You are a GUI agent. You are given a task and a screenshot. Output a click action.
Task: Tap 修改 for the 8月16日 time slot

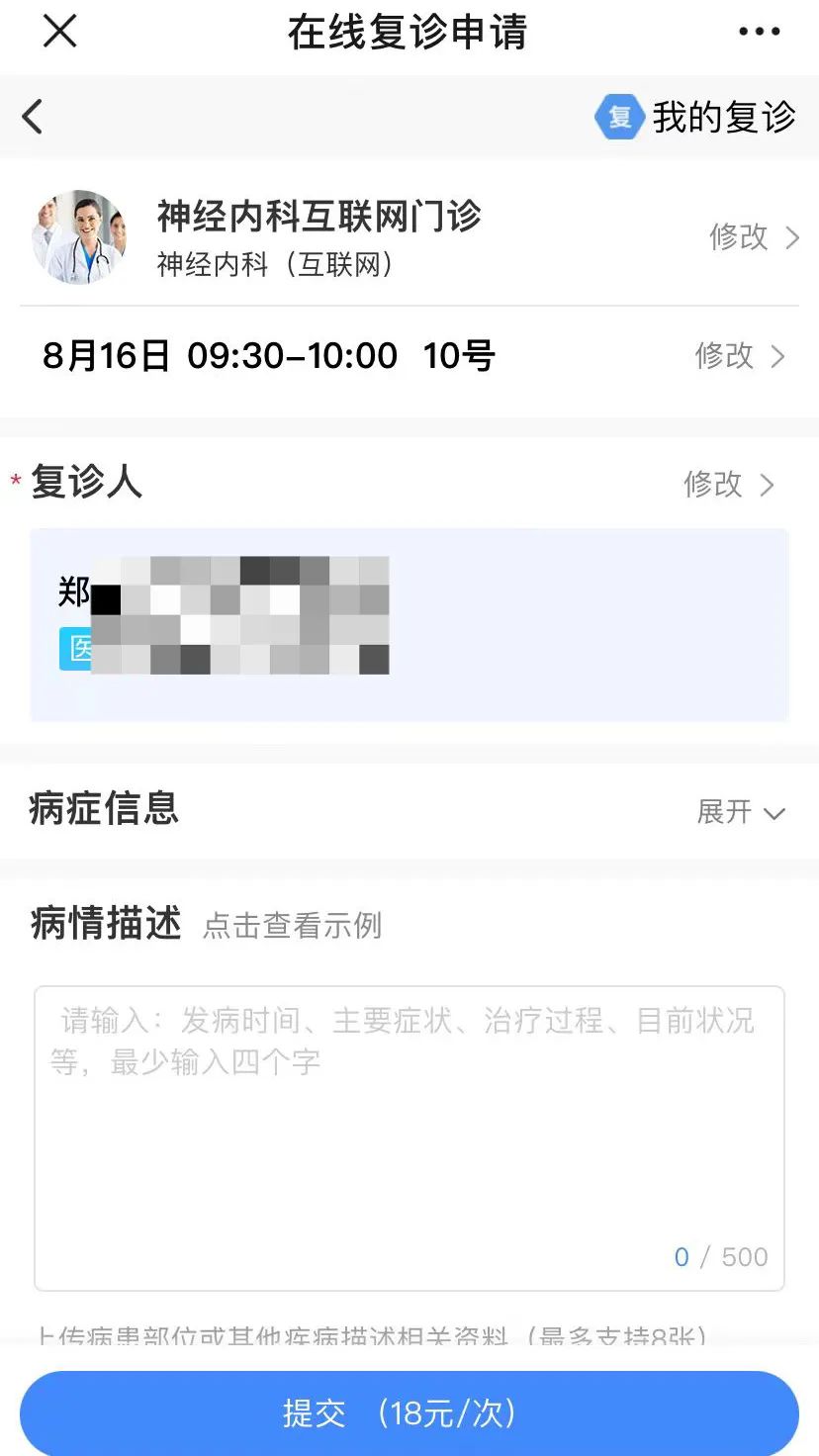point(740,356)
